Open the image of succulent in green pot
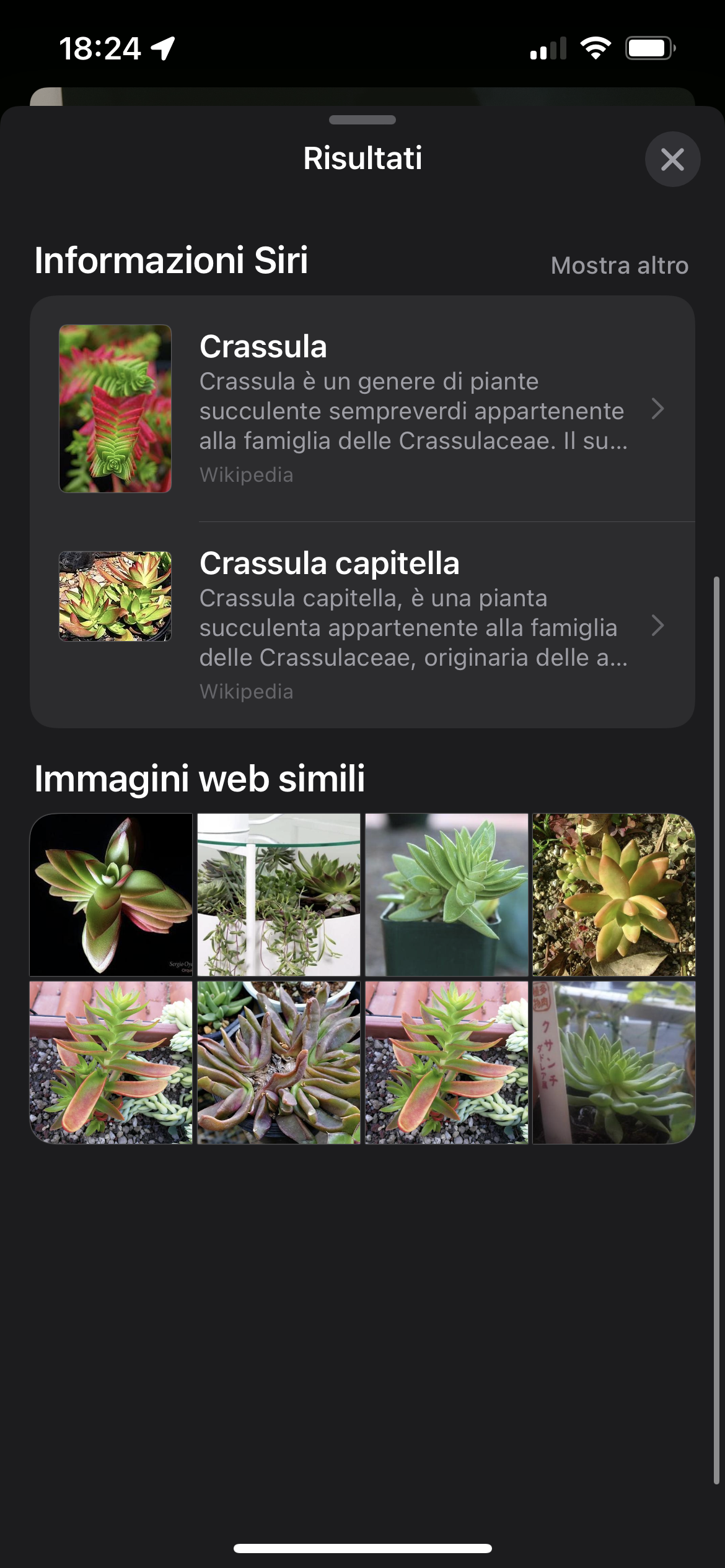 (x=447, y=895)
